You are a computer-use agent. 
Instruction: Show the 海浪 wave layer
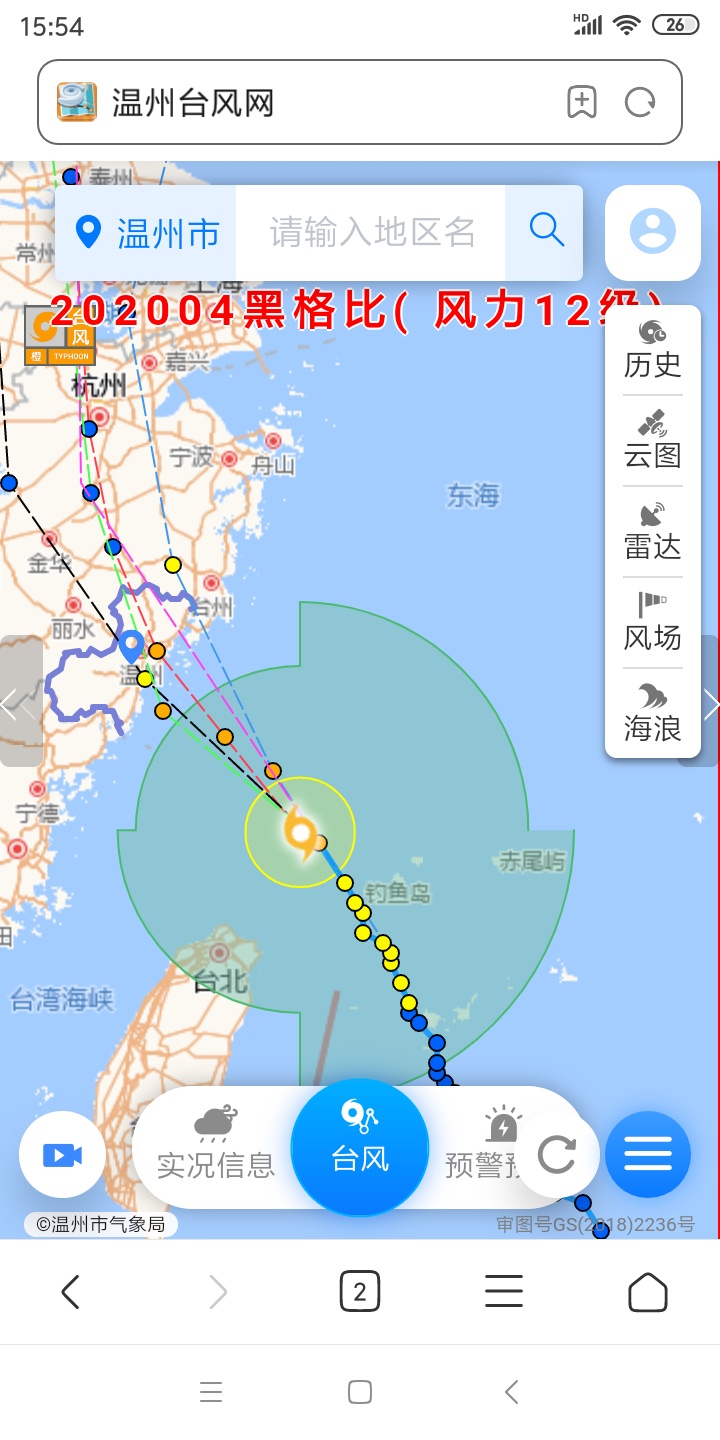pyautogui.click(x=653, y=714)
